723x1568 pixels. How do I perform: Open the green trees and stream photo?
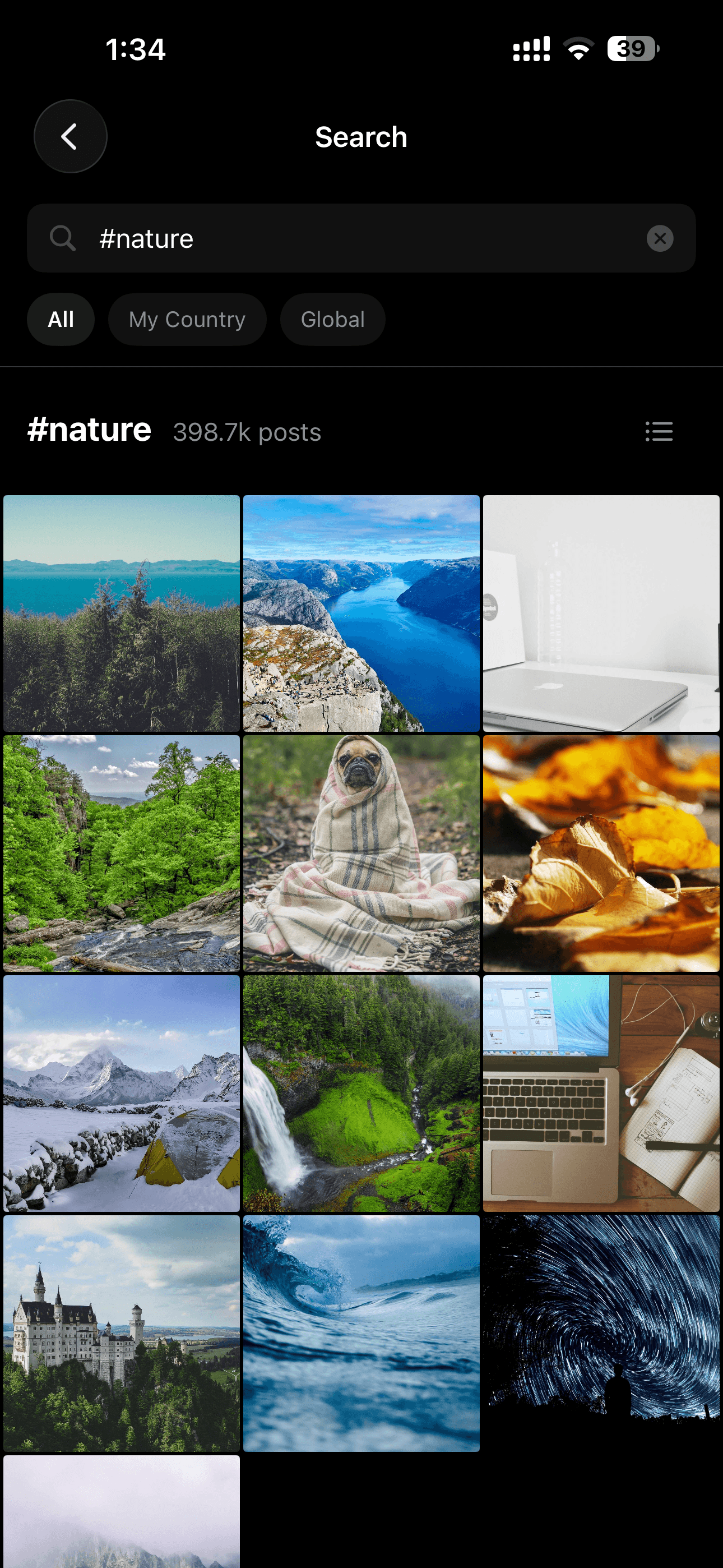(122, 853)
